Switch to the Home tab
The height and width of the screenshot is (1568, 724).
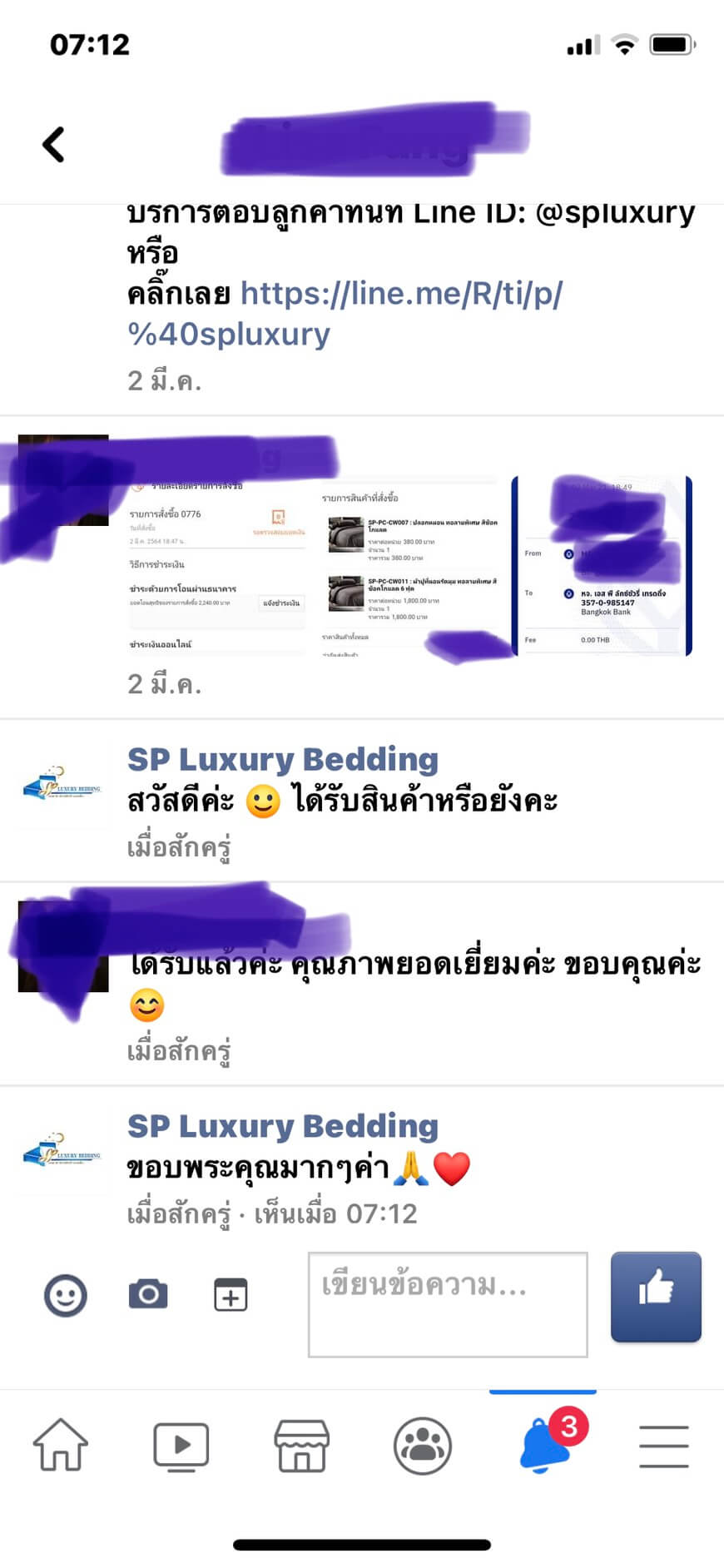(x=61, y=1446)
